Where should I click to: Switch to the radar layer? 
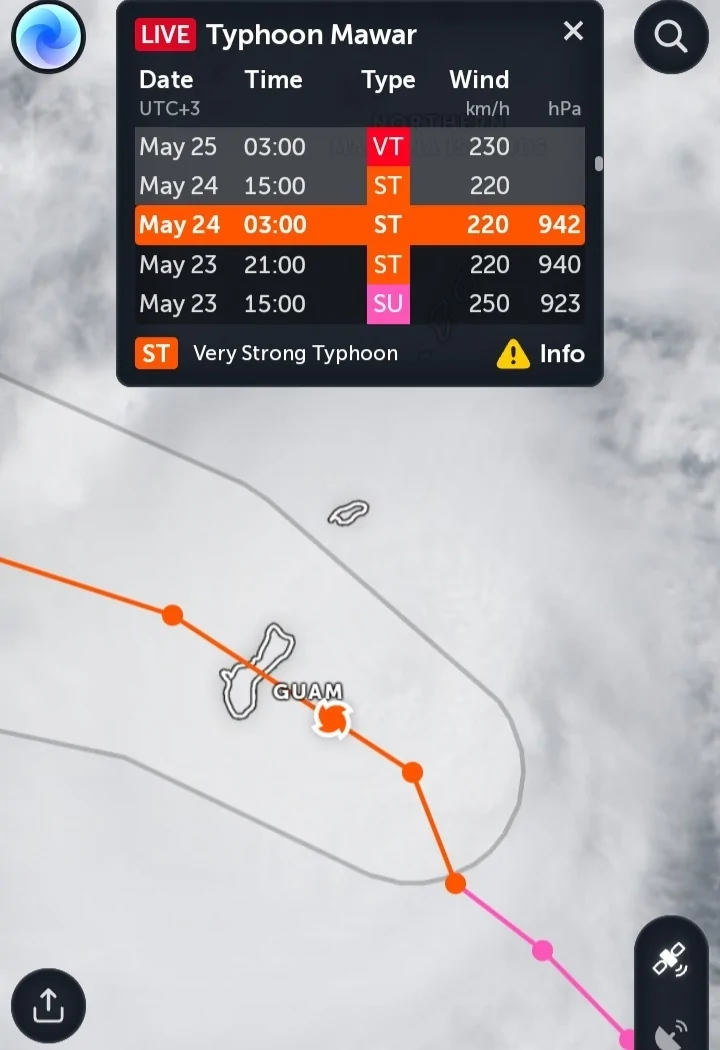coord(670,1032)
